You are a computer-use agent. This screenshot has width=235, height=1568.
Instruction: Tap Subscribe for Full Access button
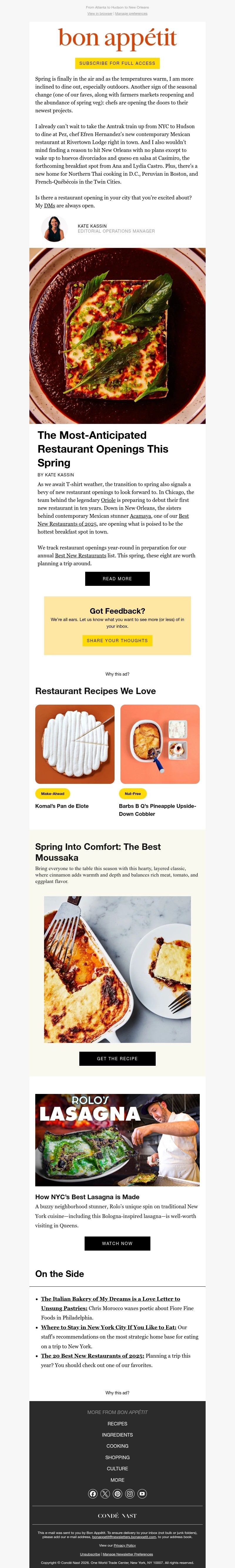(117, 63)
